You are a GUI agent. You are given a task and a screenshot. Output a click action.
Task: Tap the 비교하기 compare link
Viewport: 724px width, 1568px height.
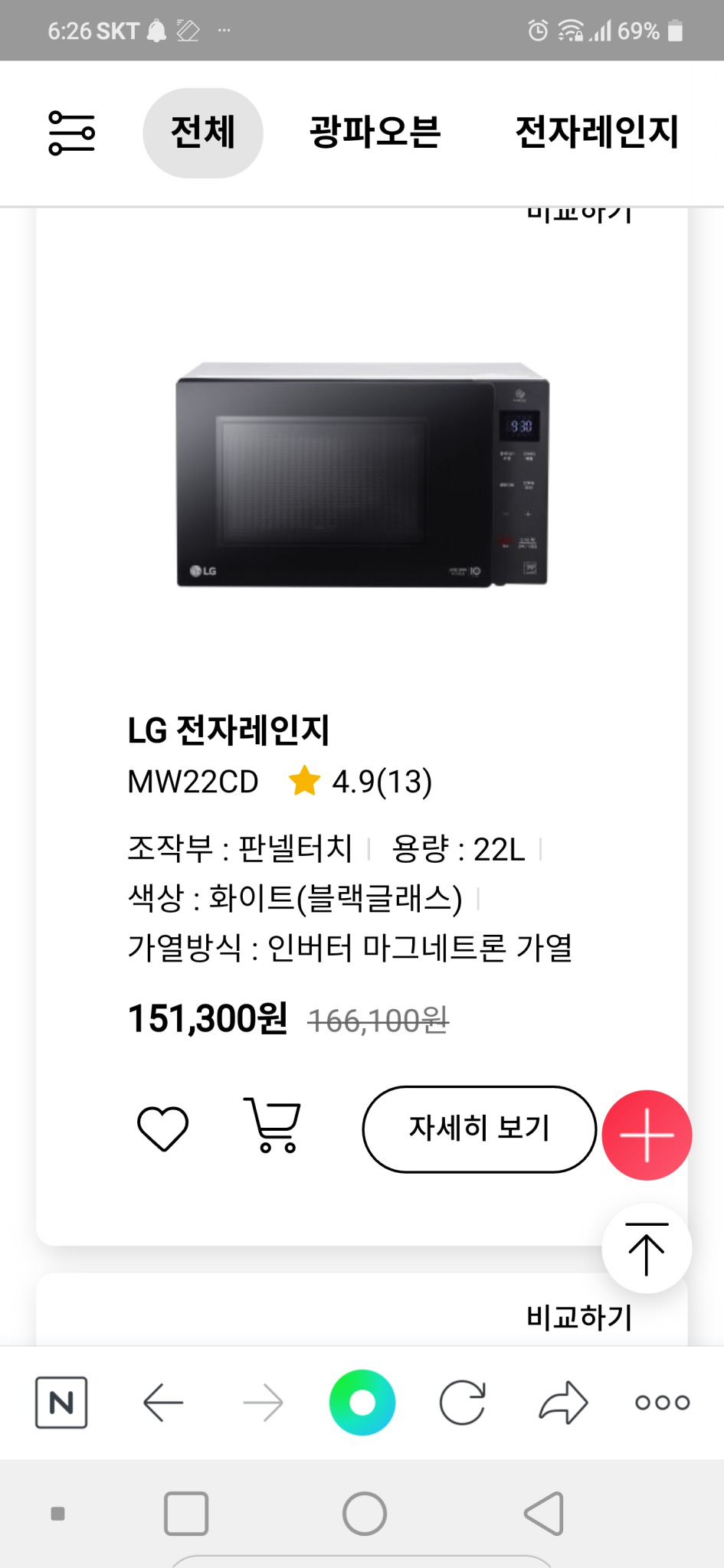coord(580,1318)
